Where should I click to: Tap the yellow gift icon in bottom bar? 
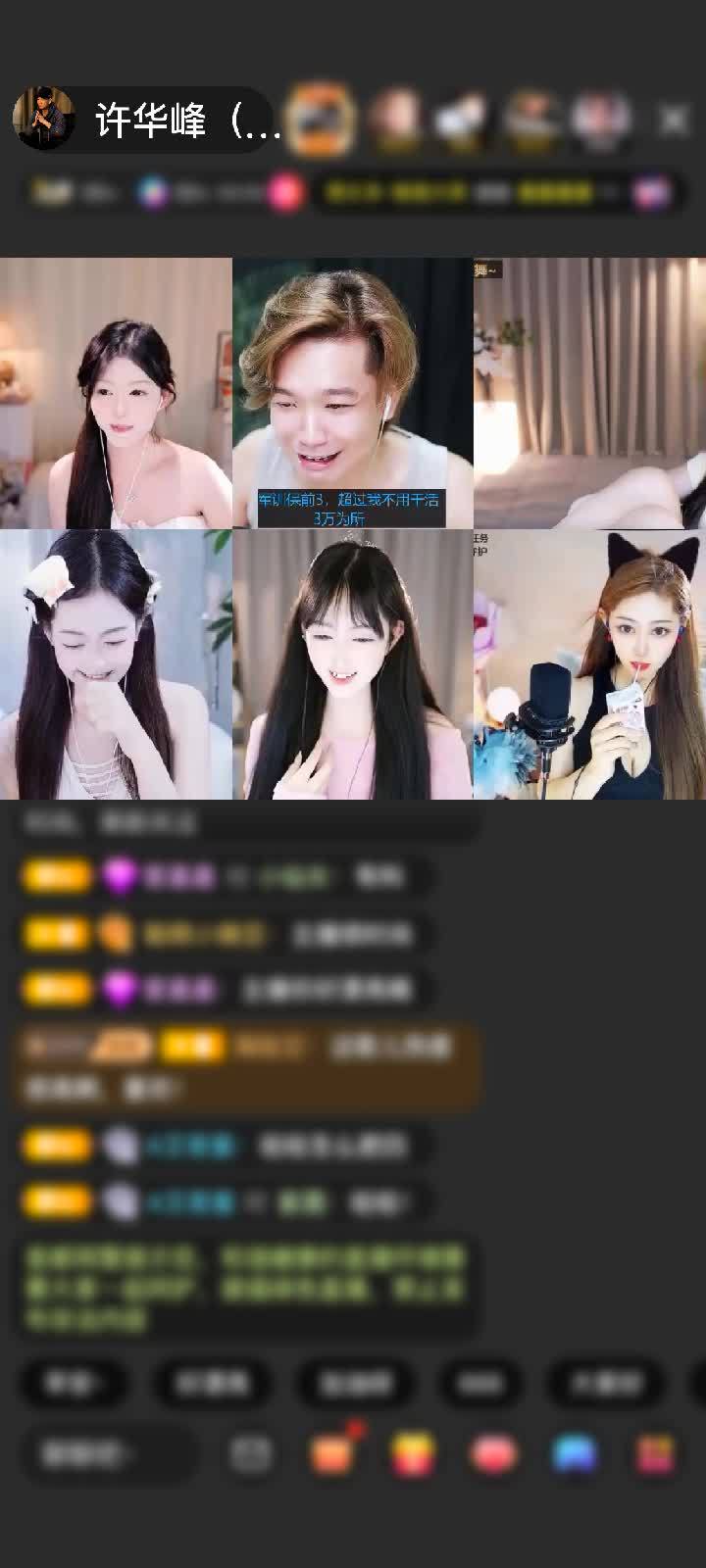point(414,1454)
